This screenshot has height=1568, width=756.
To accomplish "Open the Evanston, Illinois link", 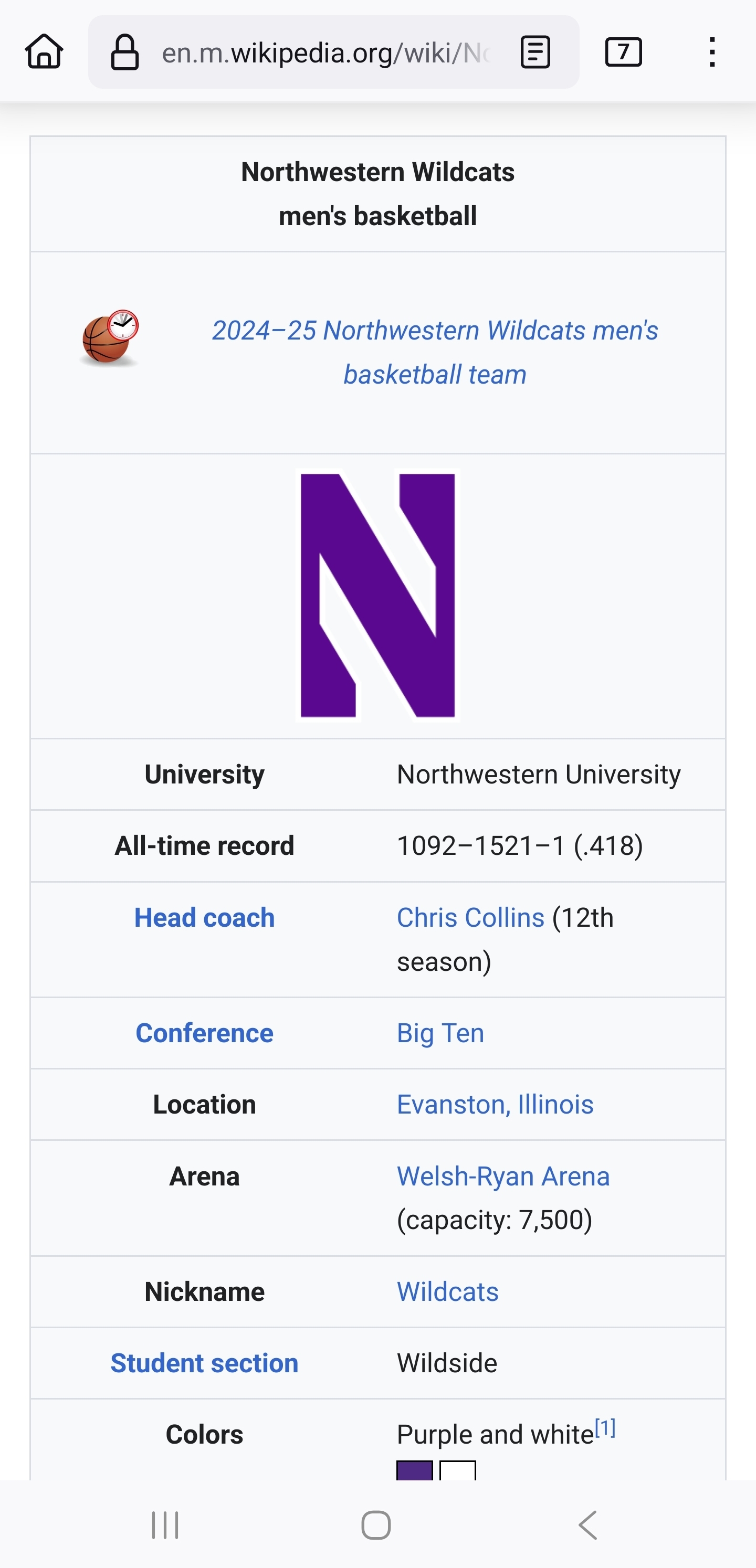I will click(495, 1104).
